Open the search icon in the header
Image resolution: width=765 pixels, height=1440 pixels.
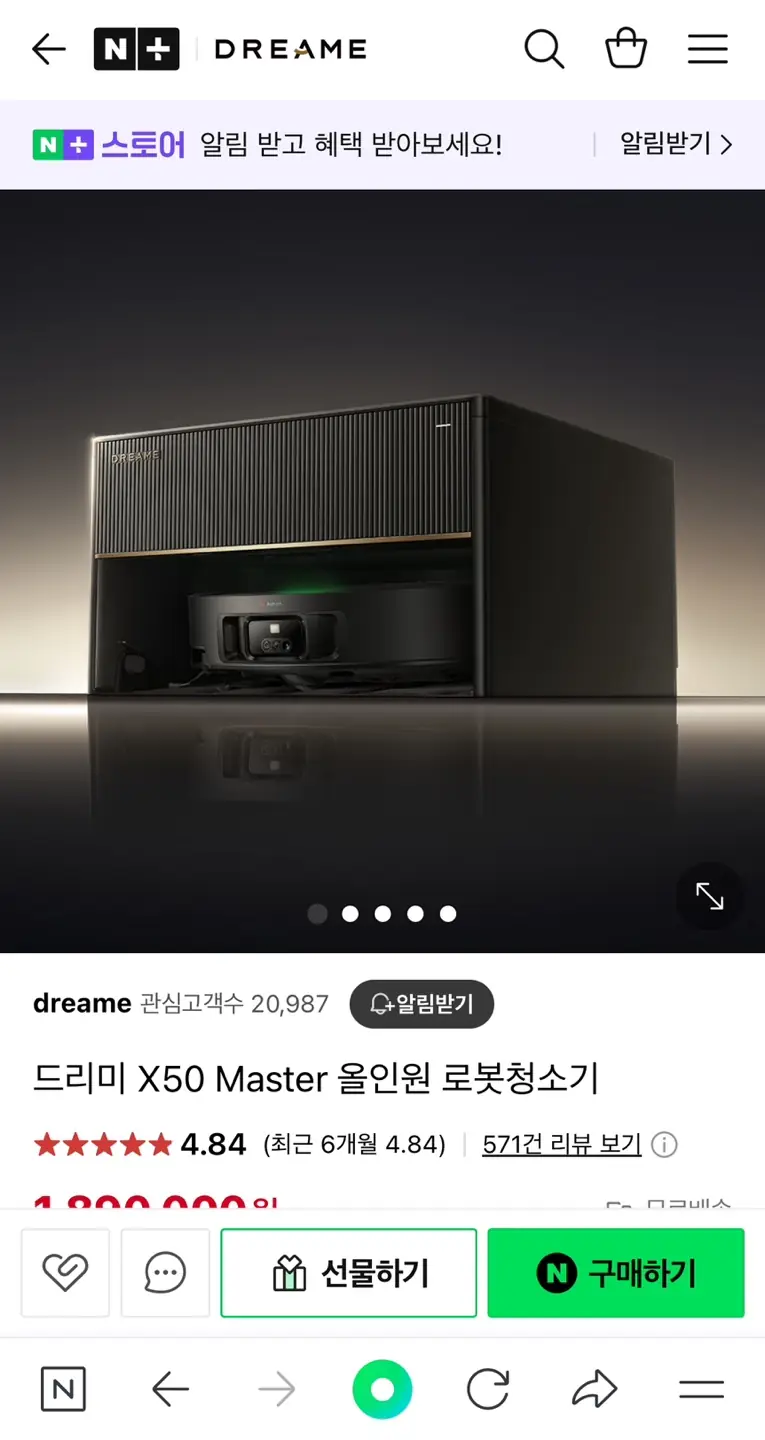[x=544, y=49]
